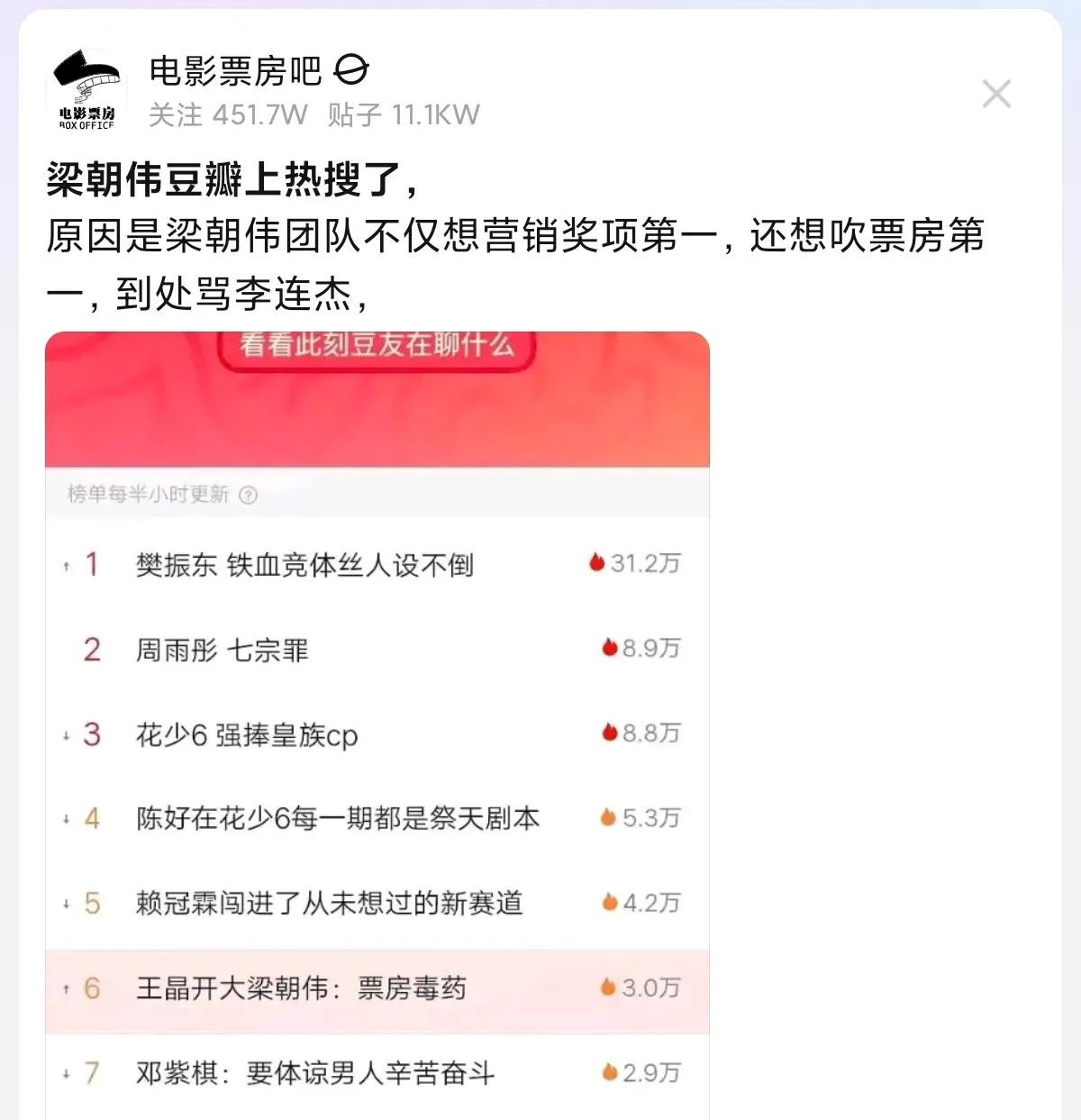
Task: Open topic 周雨彤 七宗罪
Action: (225, 651)
